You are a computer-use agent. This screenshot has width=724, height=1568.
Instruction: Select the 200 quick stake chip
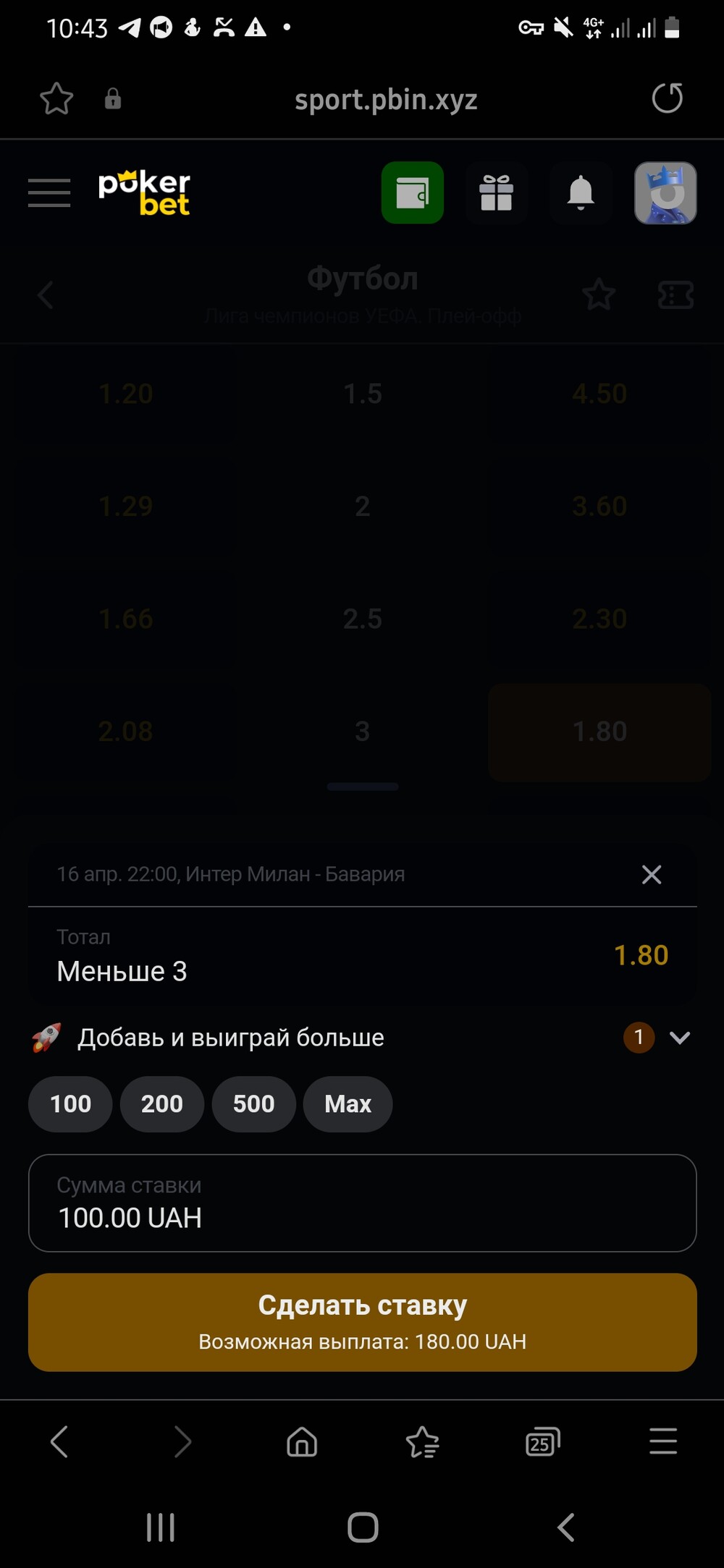tap(162, 1104)
